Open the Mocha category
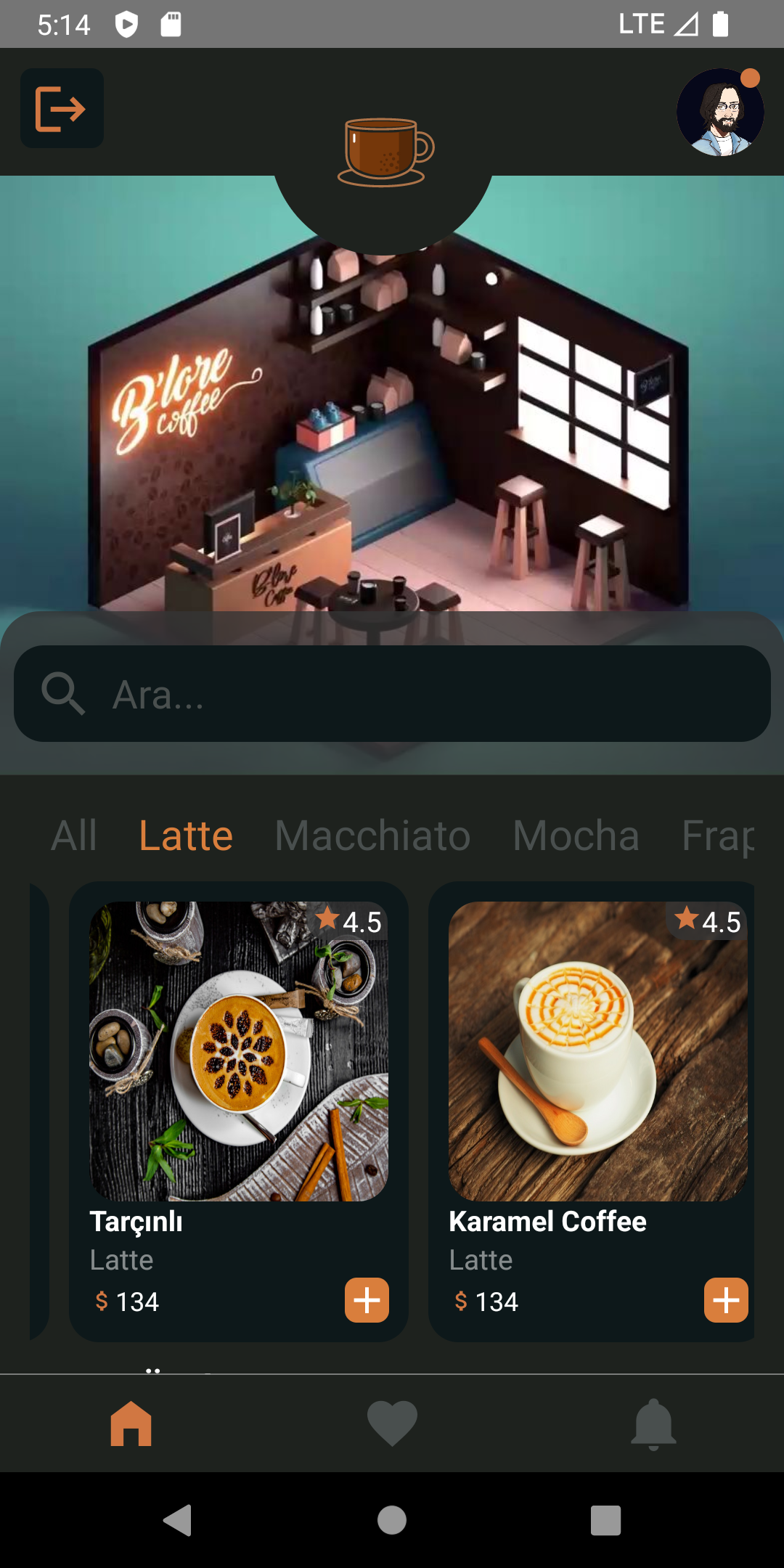Screen dimensions: 784x1568 574,835
